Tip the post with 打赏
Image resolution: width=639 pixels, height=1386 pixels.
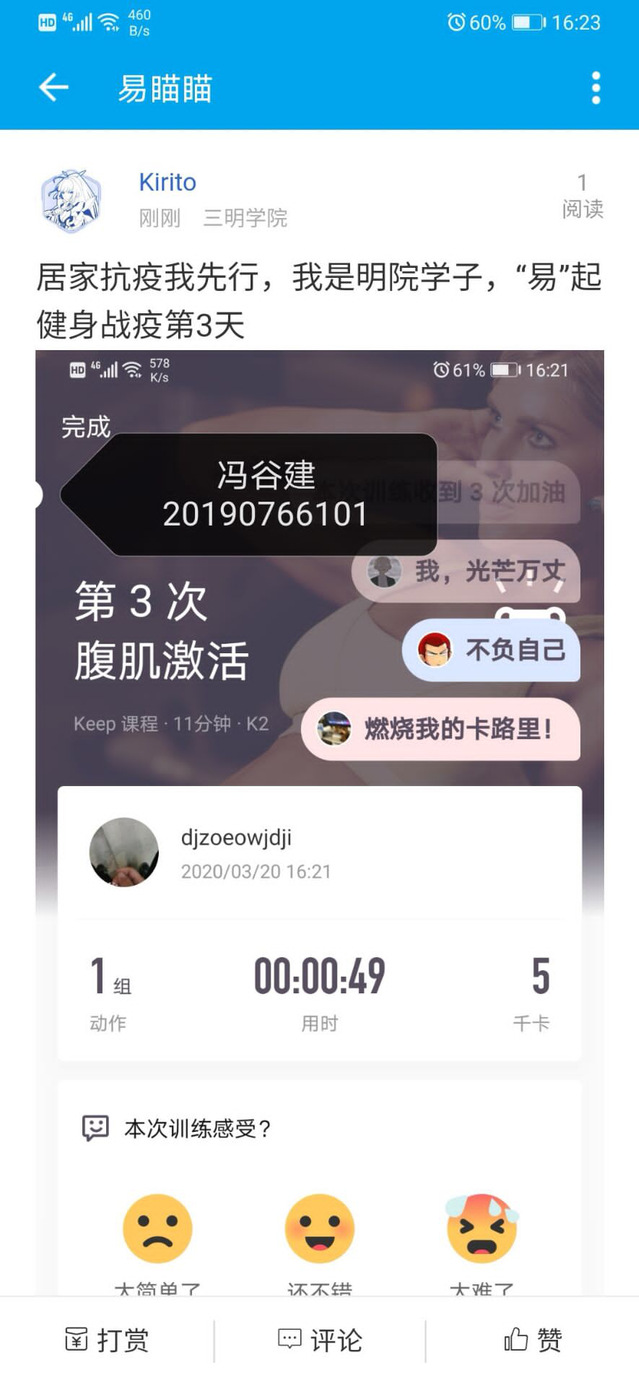point(107,1340)
